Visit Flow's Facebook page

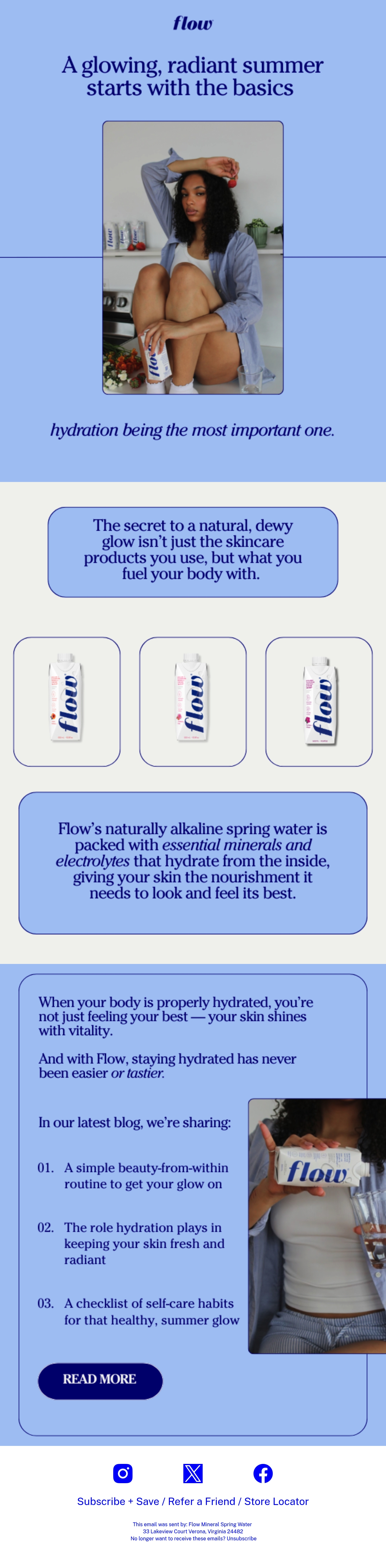[x=263, y=1473]
